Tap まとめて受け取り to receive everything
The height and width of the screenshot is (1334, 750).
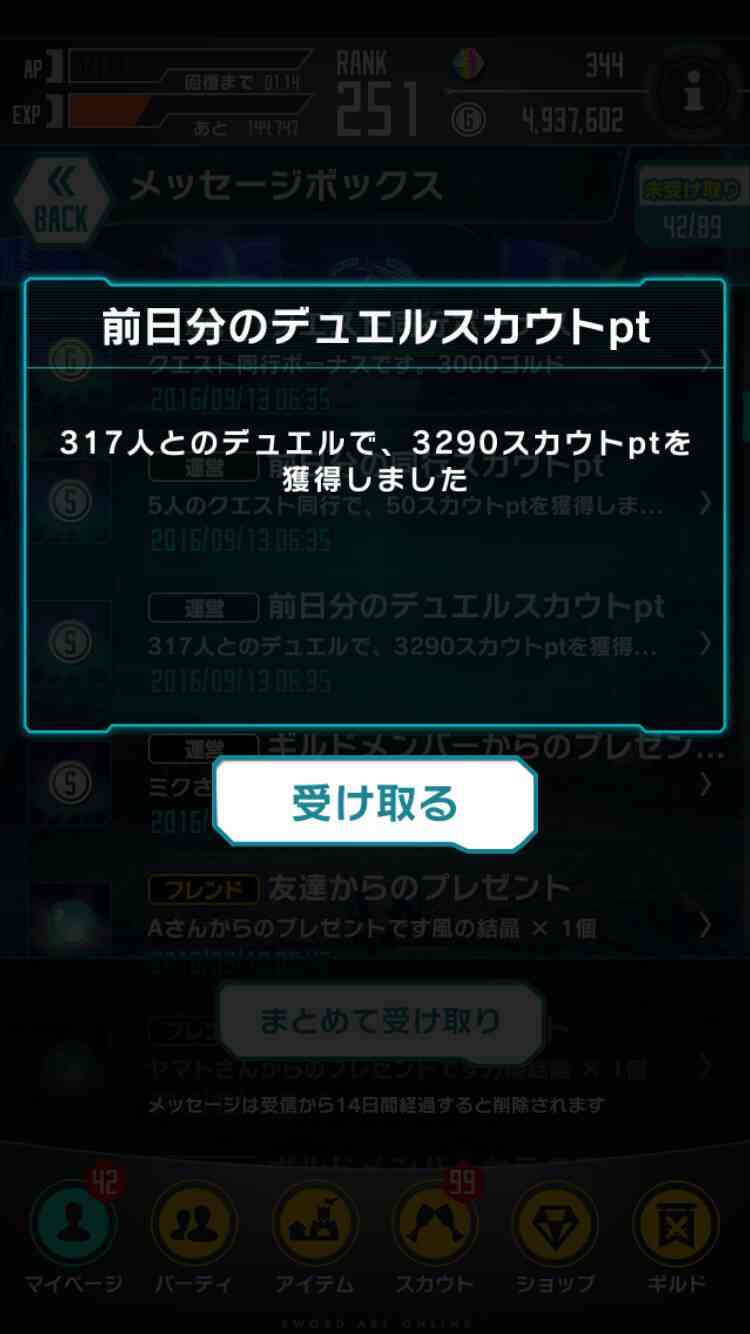tap(379, 1021)
